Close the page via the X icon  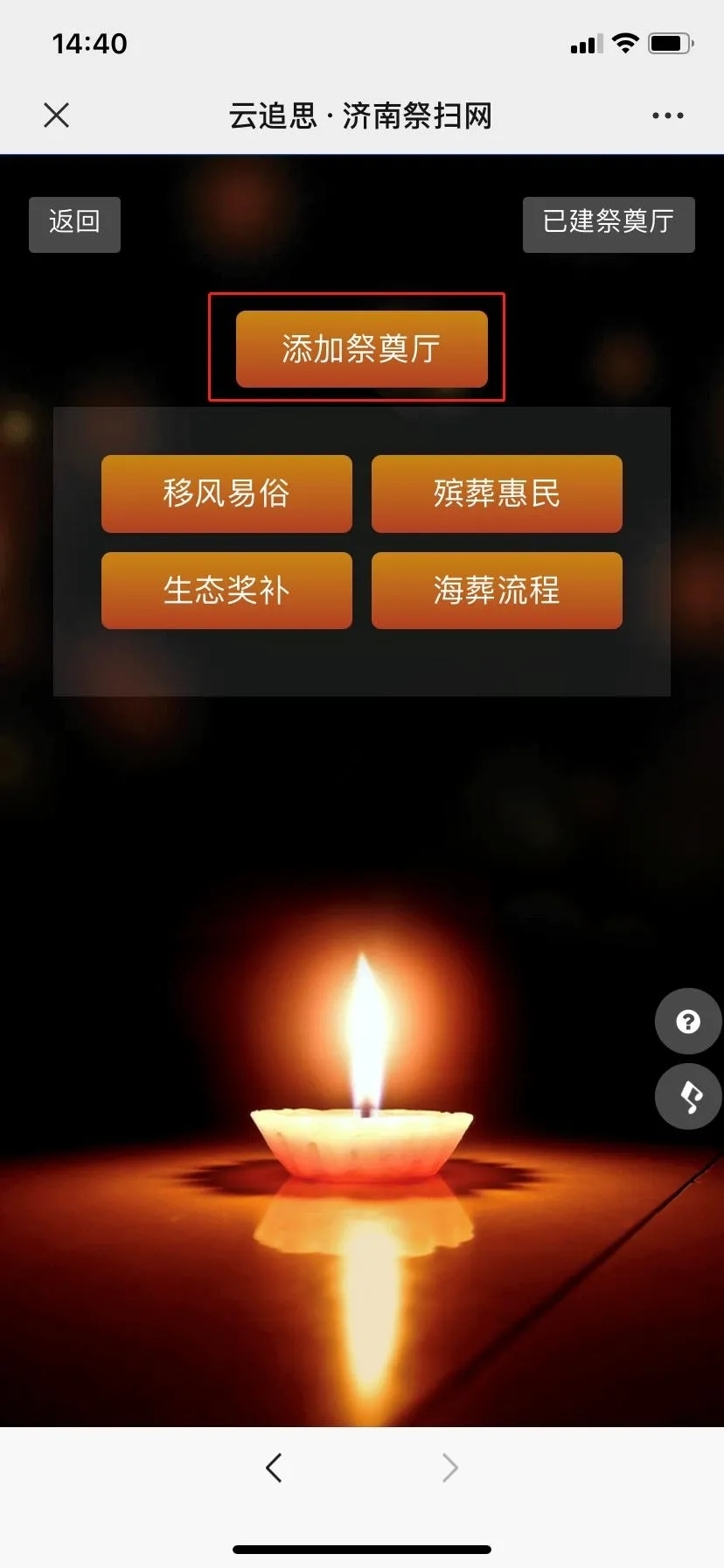(x=56, y=115)
